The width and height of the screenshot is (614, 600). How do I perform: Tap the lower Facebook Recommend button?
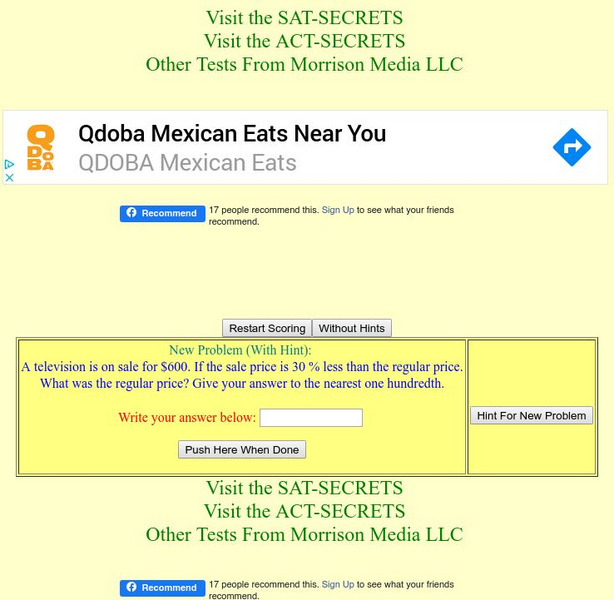point(162,587)
